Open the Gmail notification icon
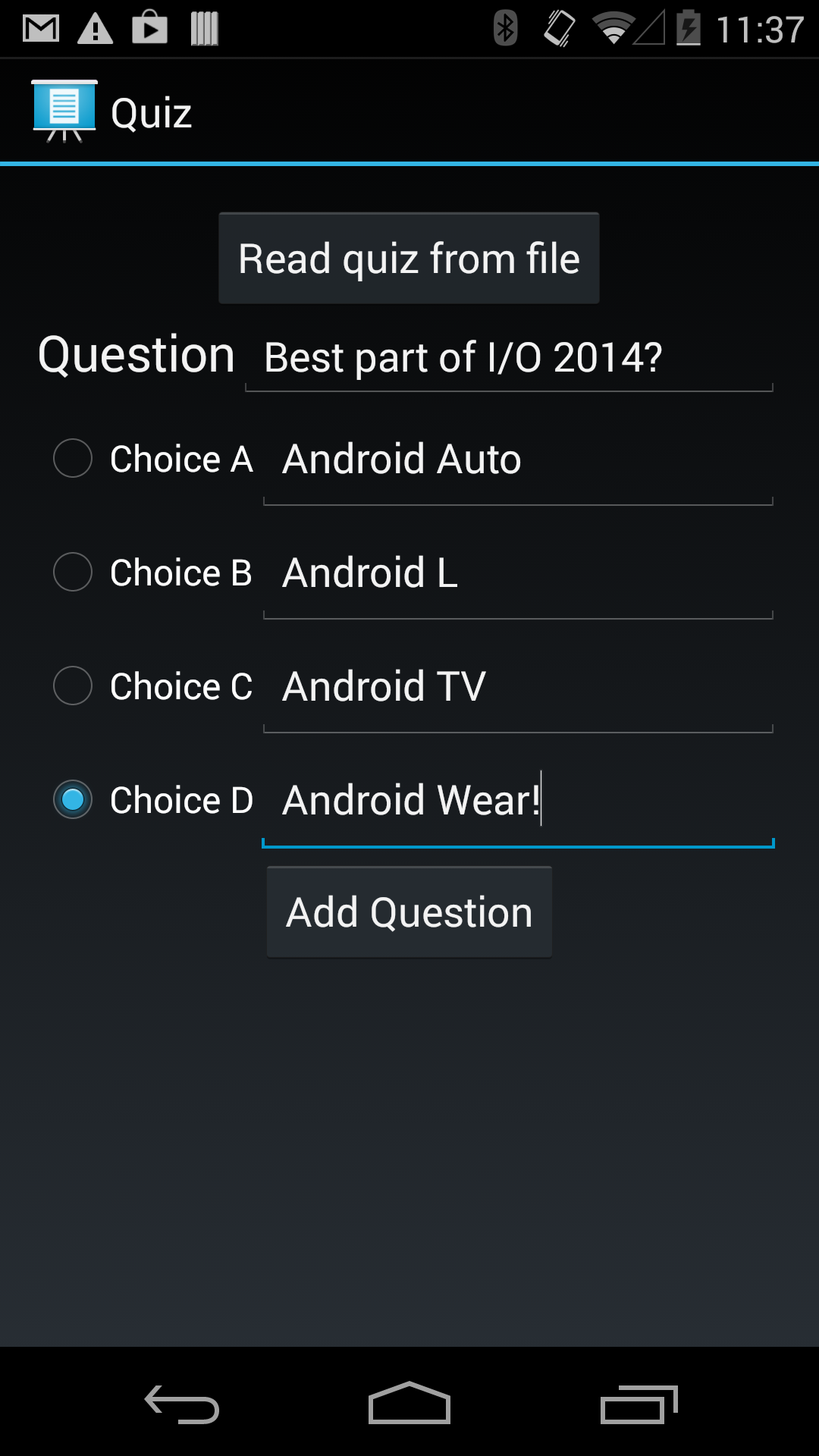 pyautogui.click(x=39, y=28)
